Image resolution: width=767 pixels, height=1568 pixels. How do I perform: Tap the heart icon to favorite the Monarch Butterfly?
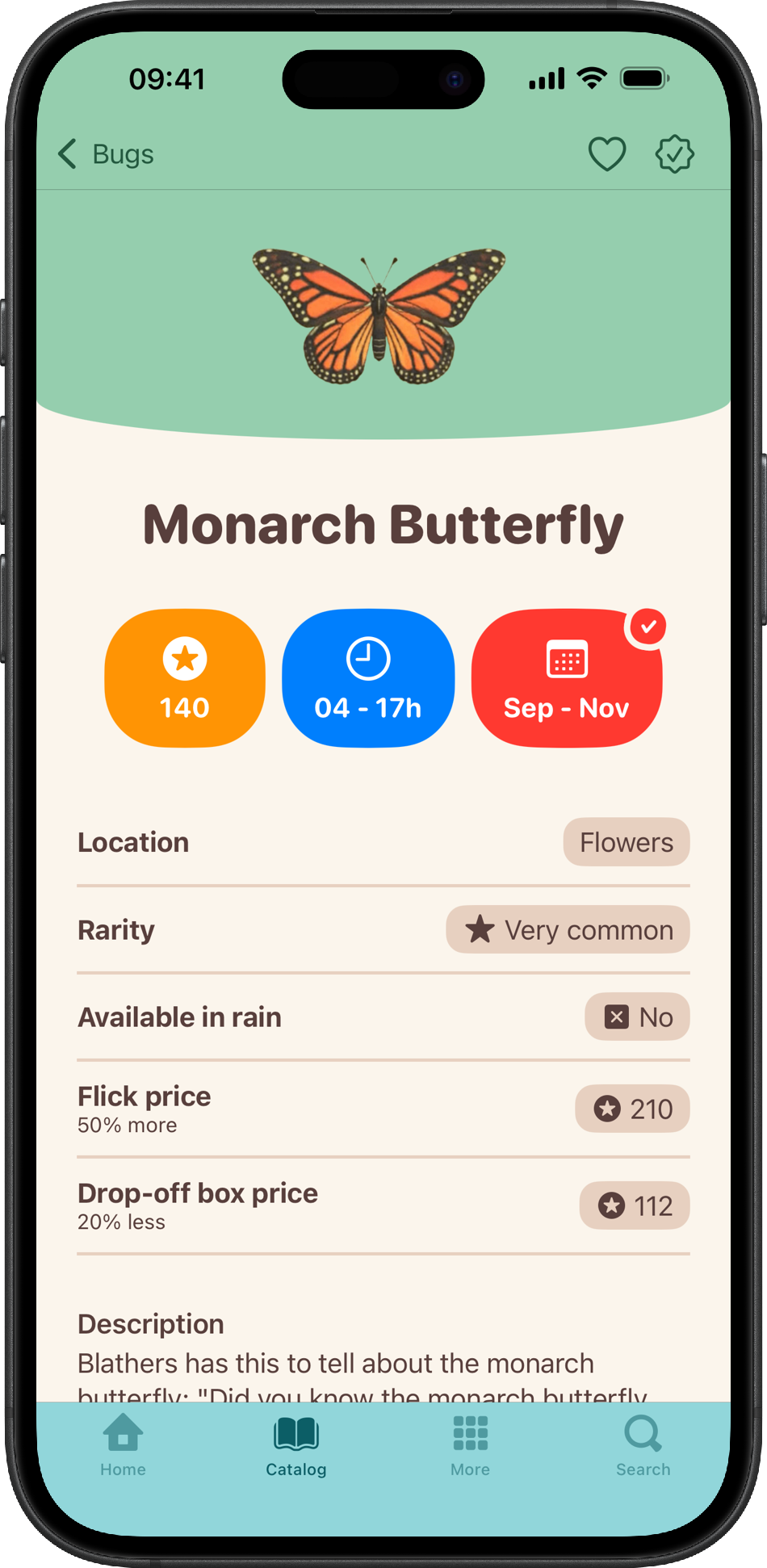[x=607, y=153]
